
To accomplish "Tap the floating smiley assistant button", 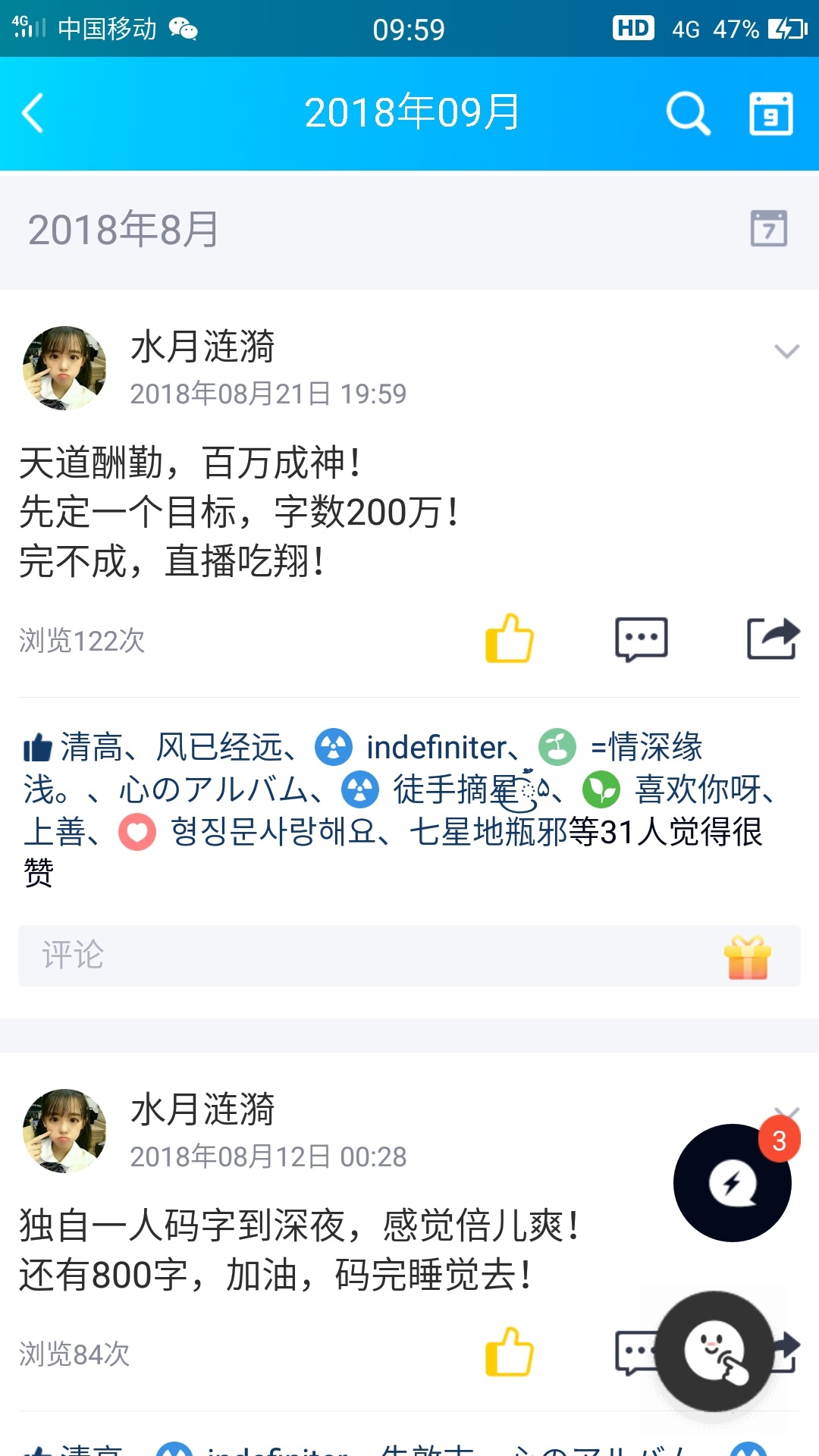I will [715, 1351].
